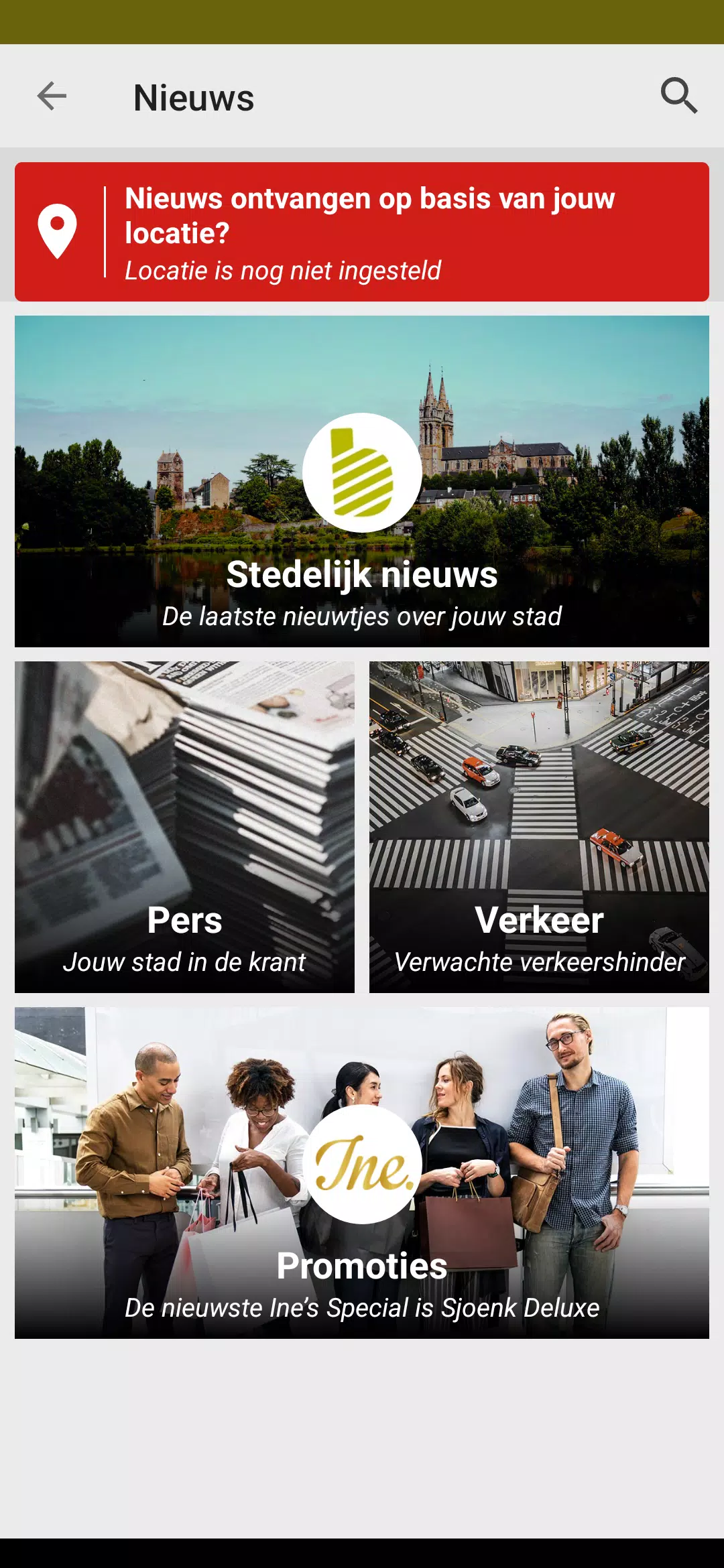Open the Pers tile
This screenshot has height=1568, width=724.
coord(184,827)
